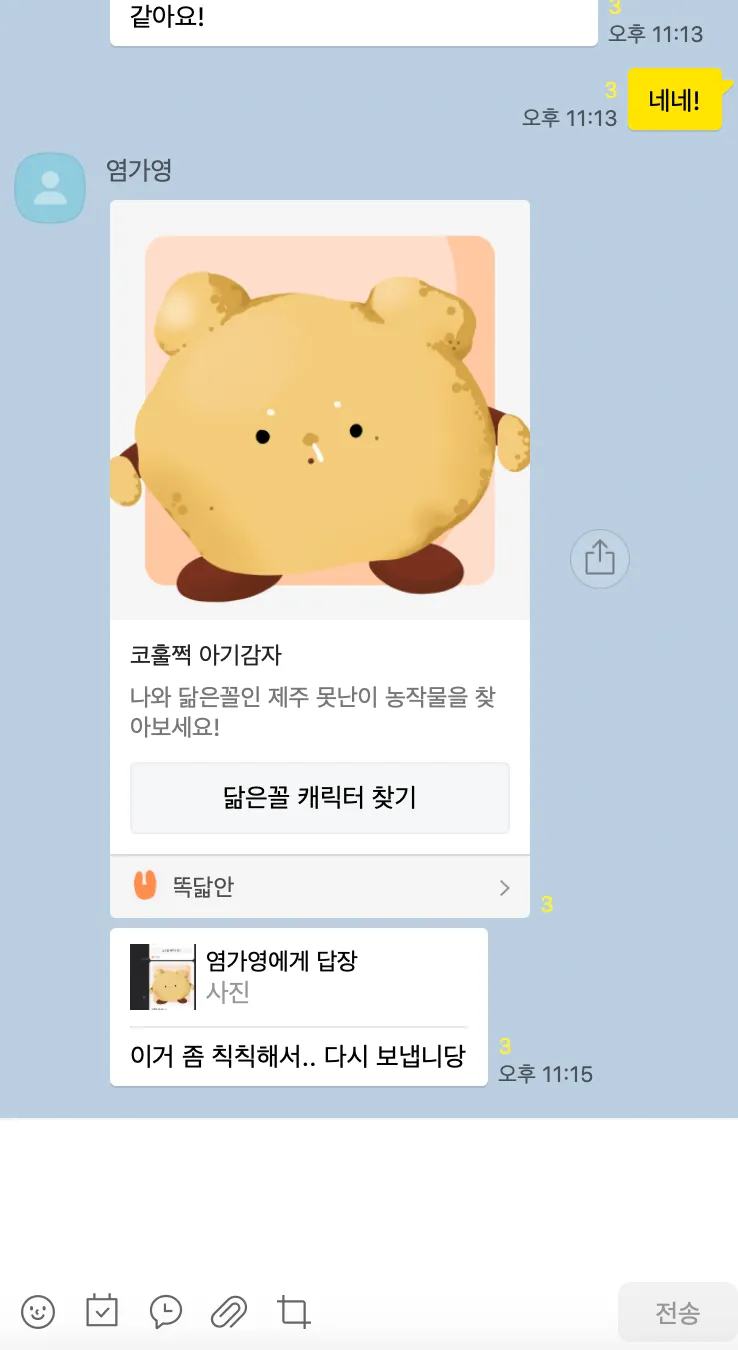Tap the 전송 send button
Screen dimensions: 738x1350
677,1312
